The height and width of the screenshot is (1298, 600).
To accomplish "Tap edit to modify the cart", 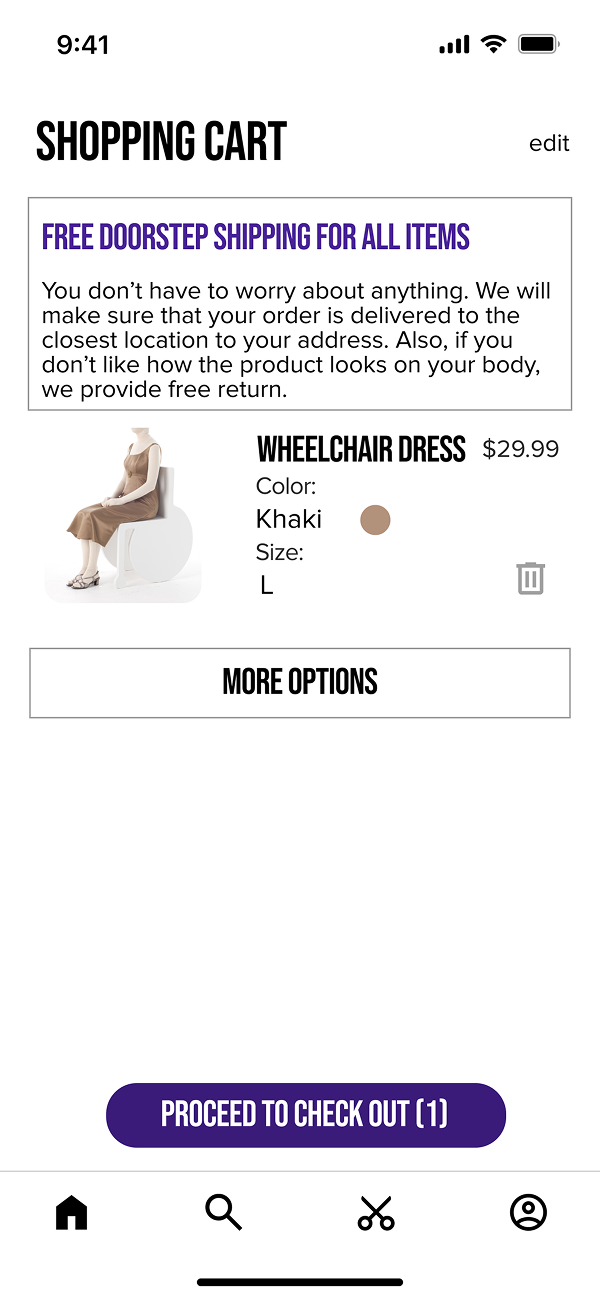I will click(549, 144).
